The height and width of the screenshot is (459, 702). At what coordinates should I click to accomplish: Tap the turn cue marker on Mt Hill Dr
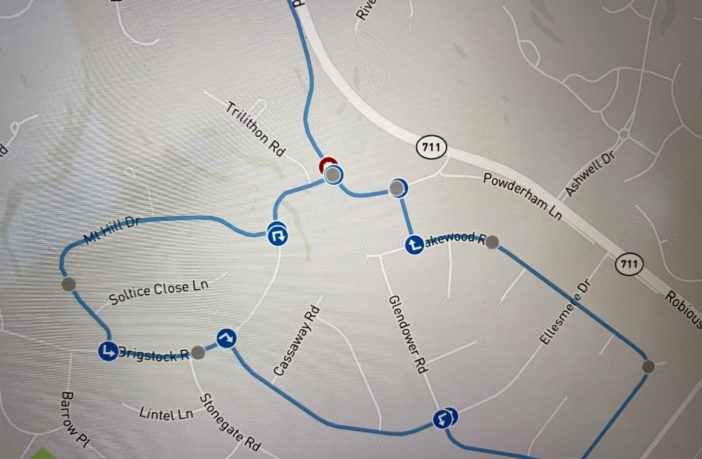[278, 235]
